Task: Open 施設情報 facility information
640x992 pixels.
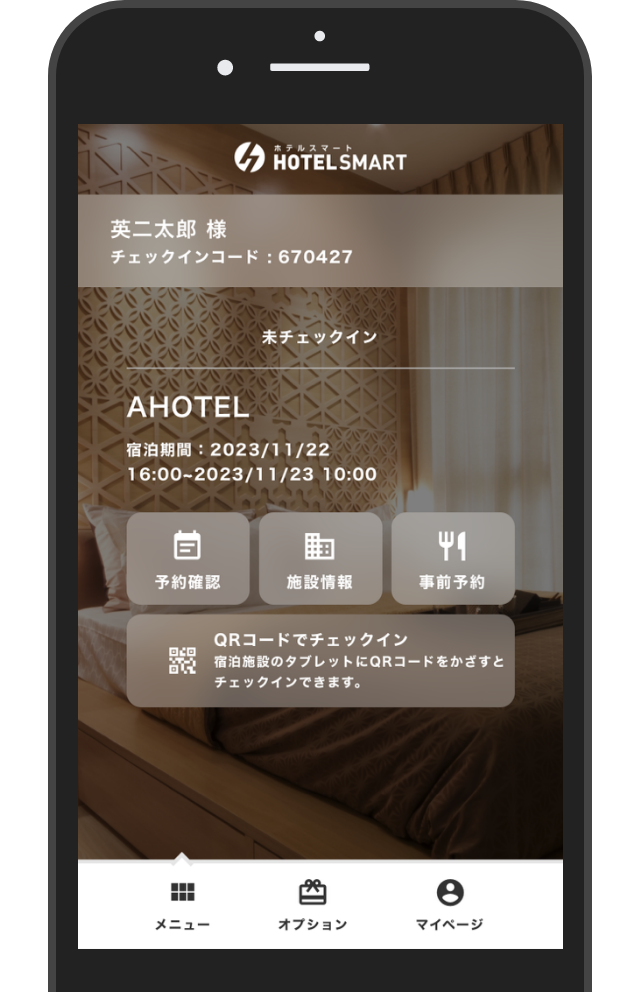Action: click(320, 558)
